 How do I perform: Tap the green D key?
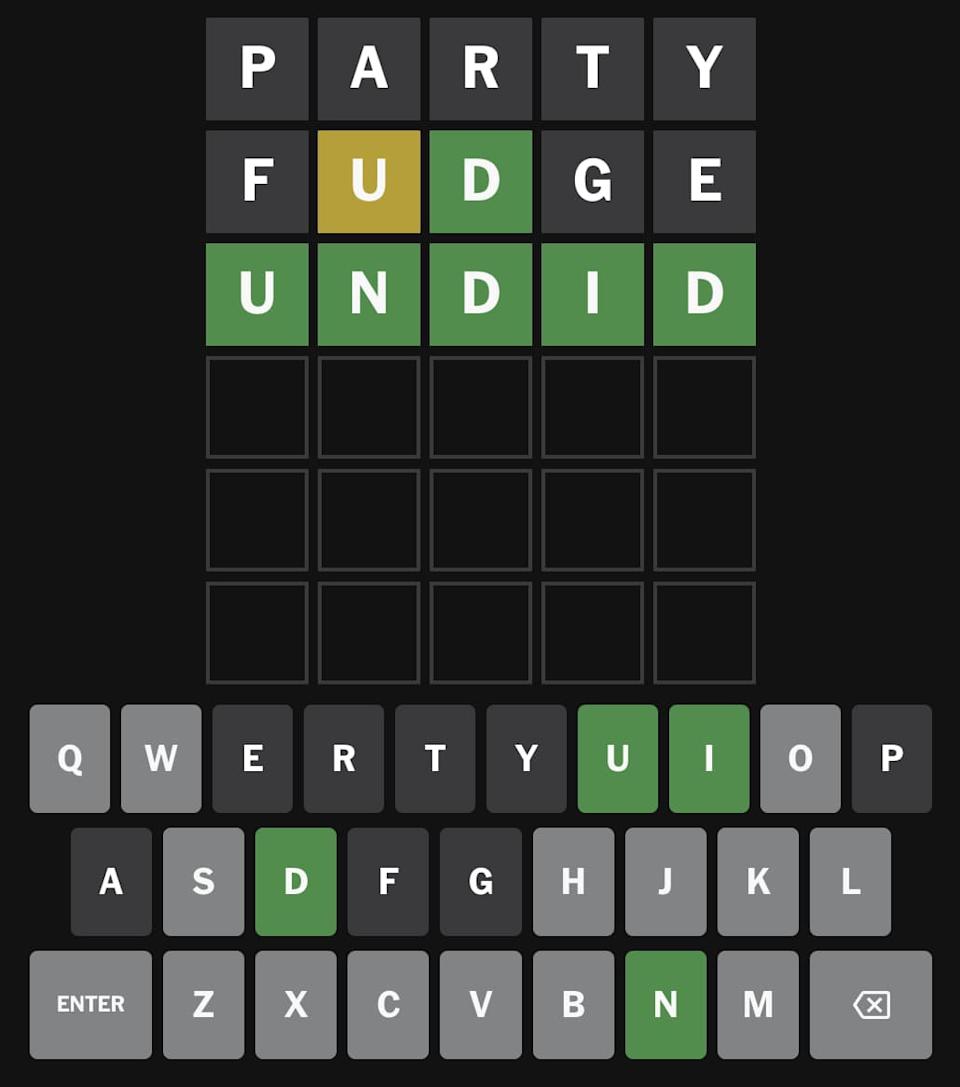click(296, 881)
